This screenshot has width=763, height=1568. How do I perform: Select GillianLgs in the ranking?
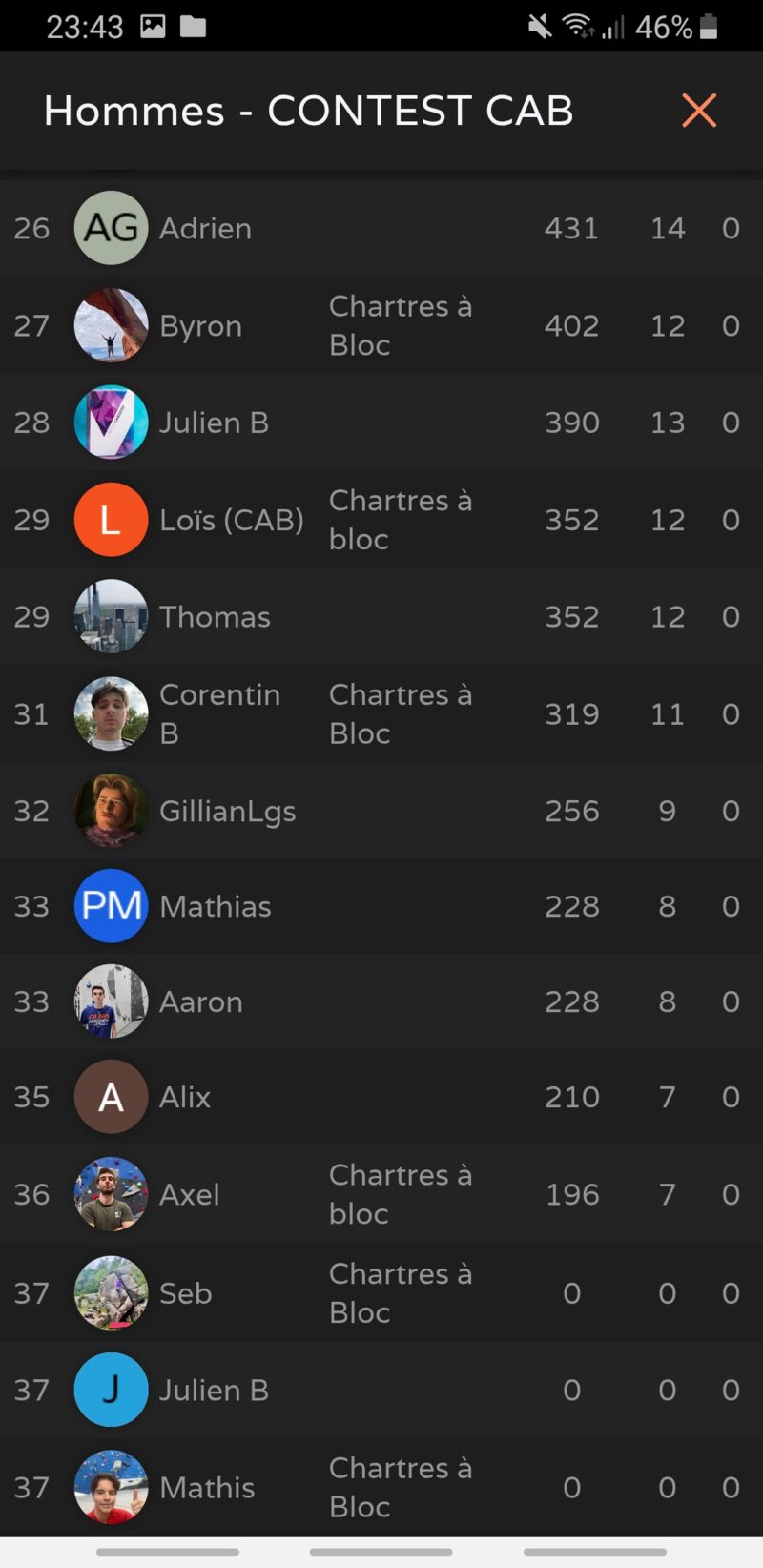coord(381,811)
